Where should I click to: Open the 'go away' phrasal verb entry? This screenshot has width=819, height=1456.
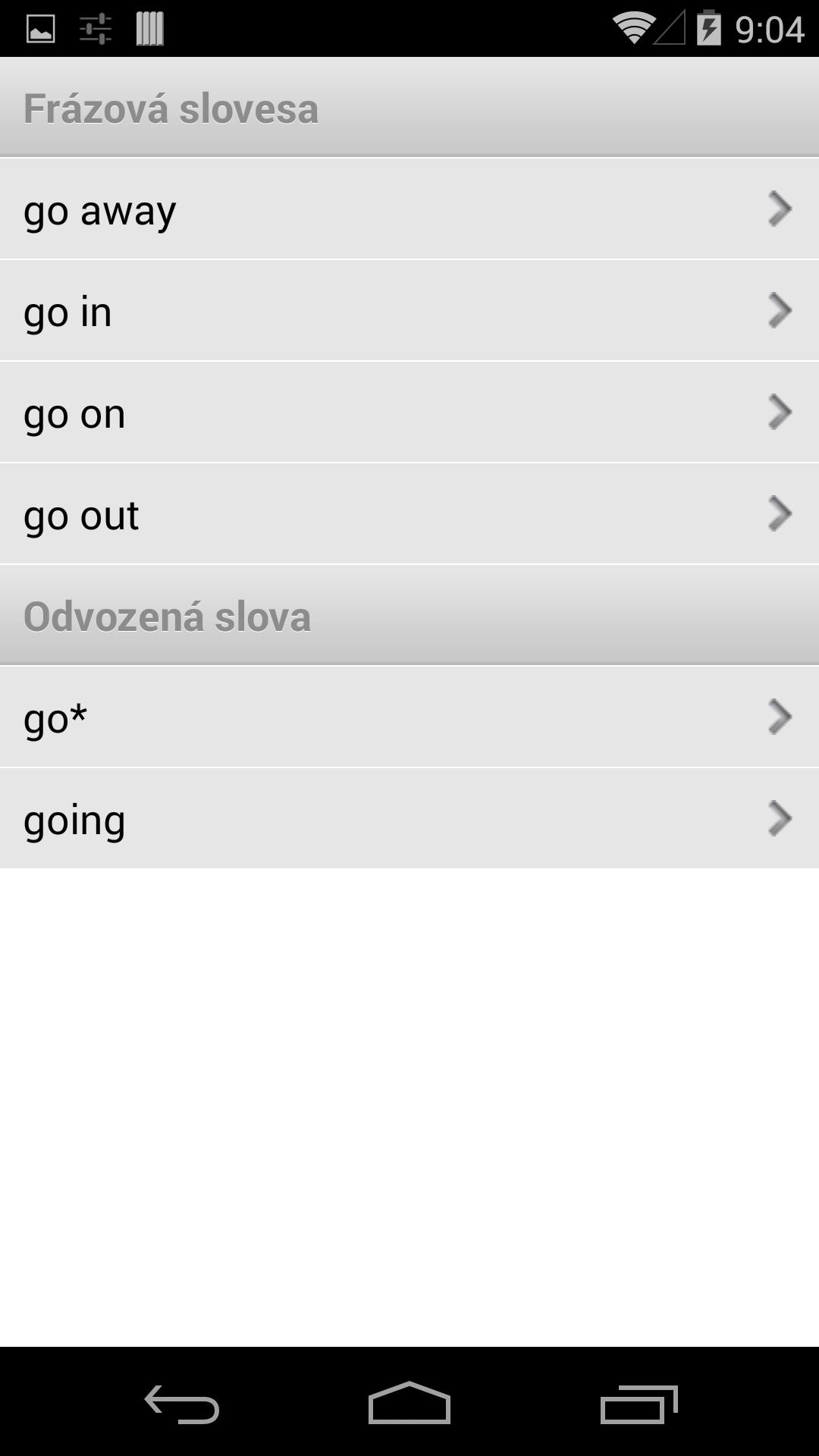click(x=409, y=209)
